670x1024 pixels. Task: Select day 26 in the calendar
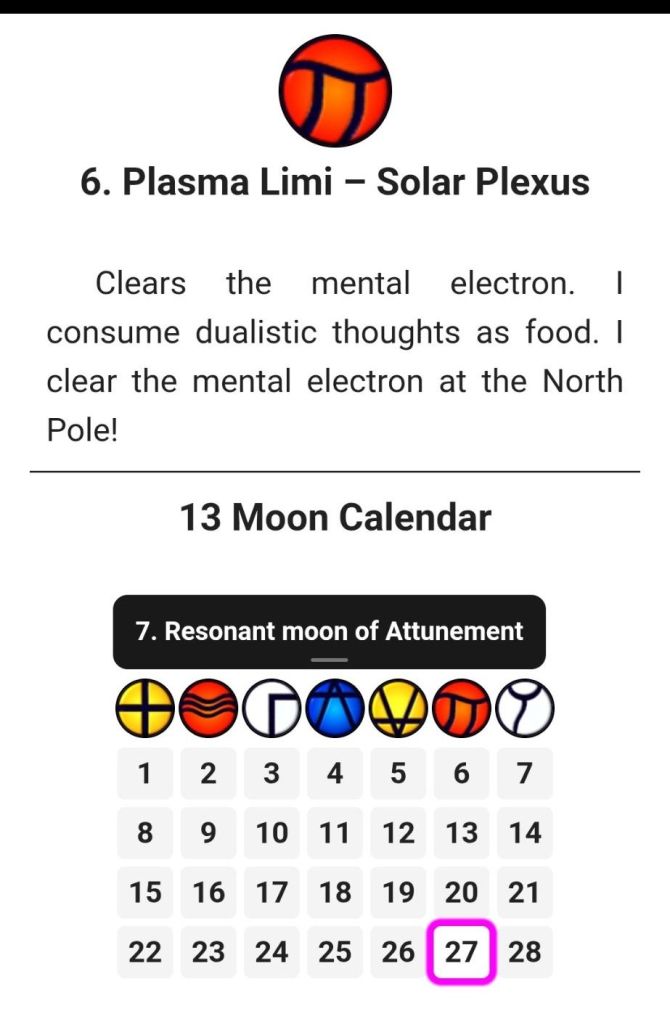tap(398, 951)
